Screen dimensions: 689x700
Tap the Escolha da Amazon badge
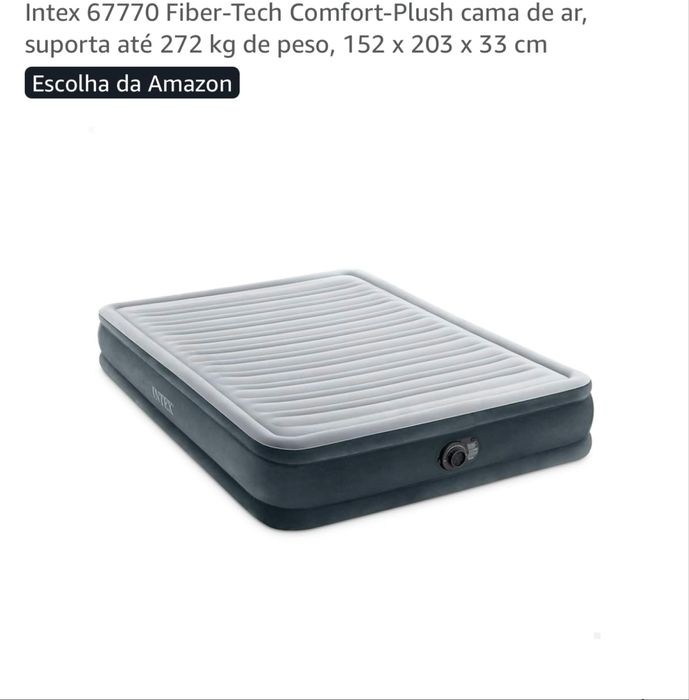[132, 83]
